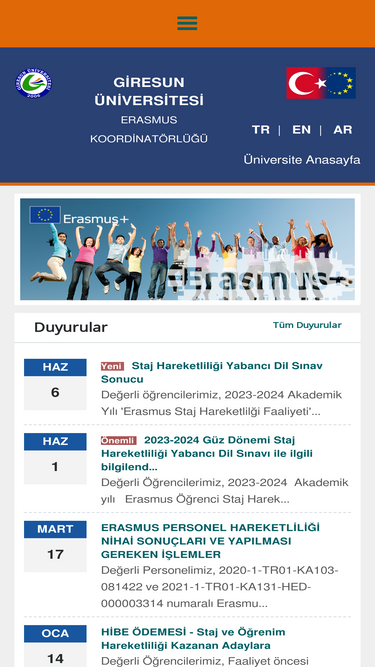Screen dimensions: 375x667
Task: Open the hamburger menu
Action: (x=187, y=23)
